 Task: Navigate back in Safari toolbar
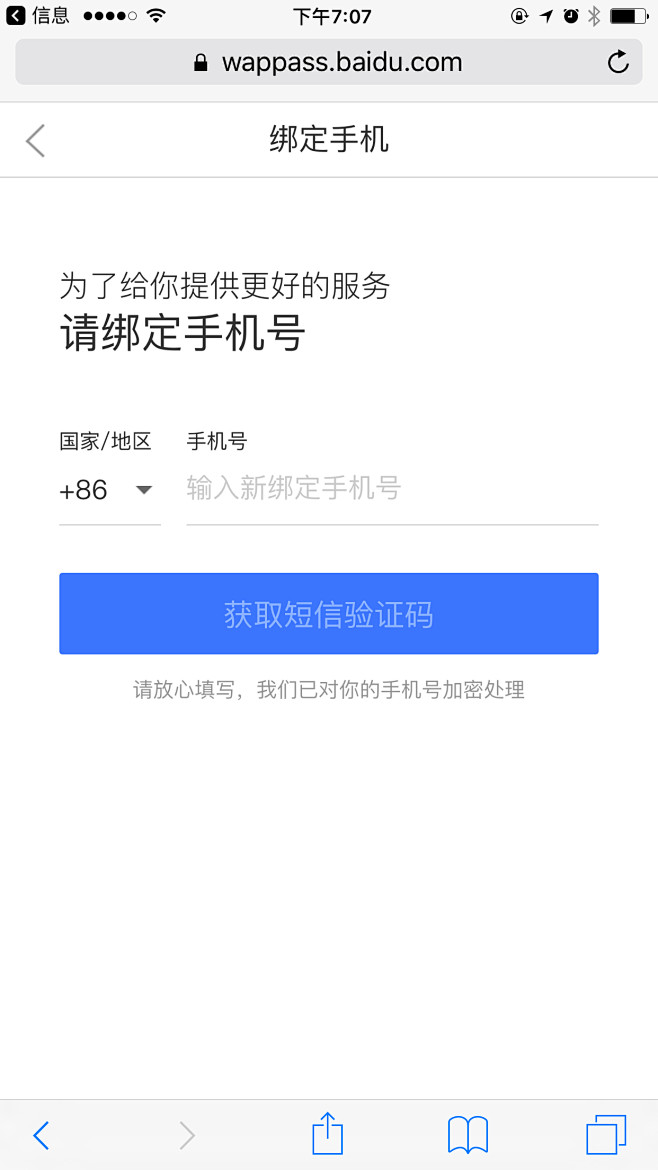point(41,1136)
